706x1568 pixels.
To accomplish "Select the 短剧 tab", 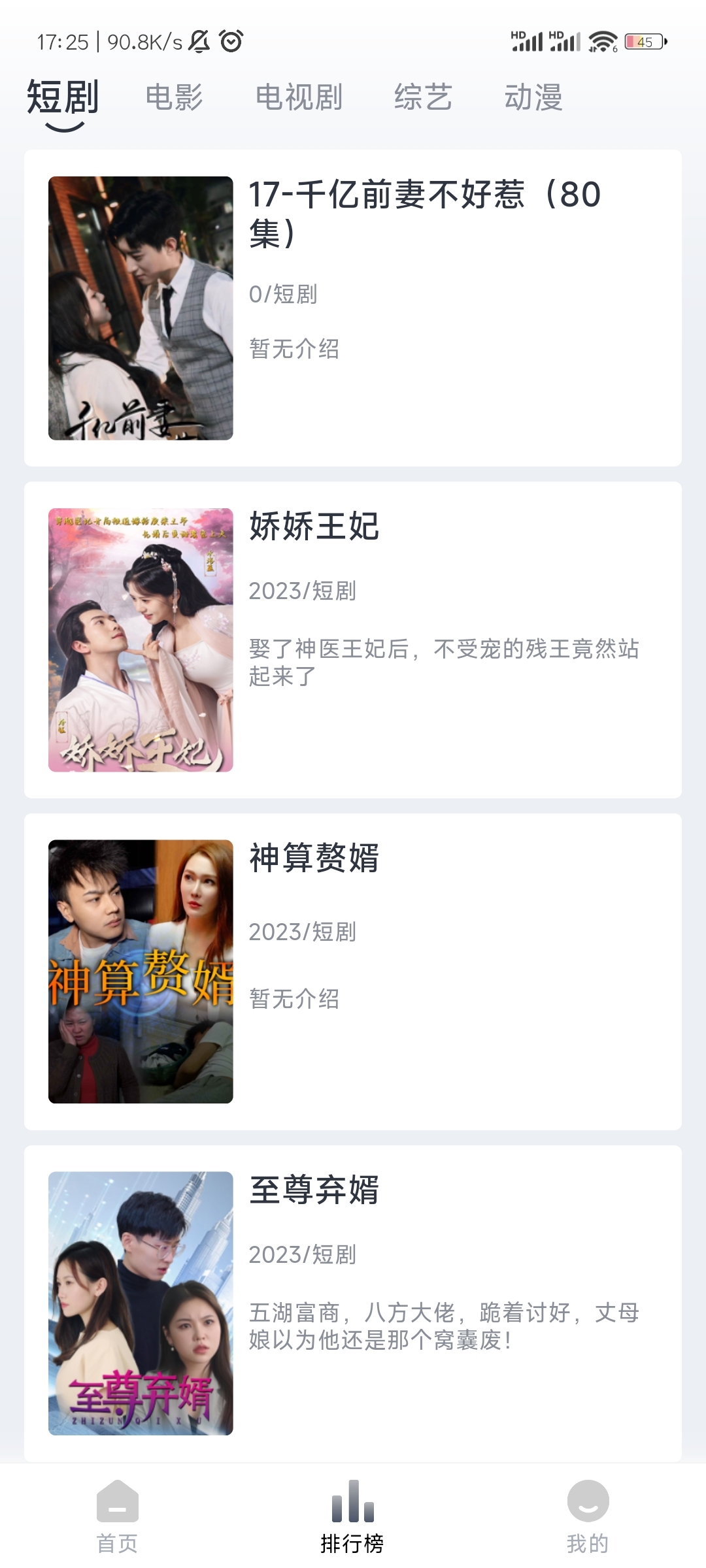I will pos(63,98).
